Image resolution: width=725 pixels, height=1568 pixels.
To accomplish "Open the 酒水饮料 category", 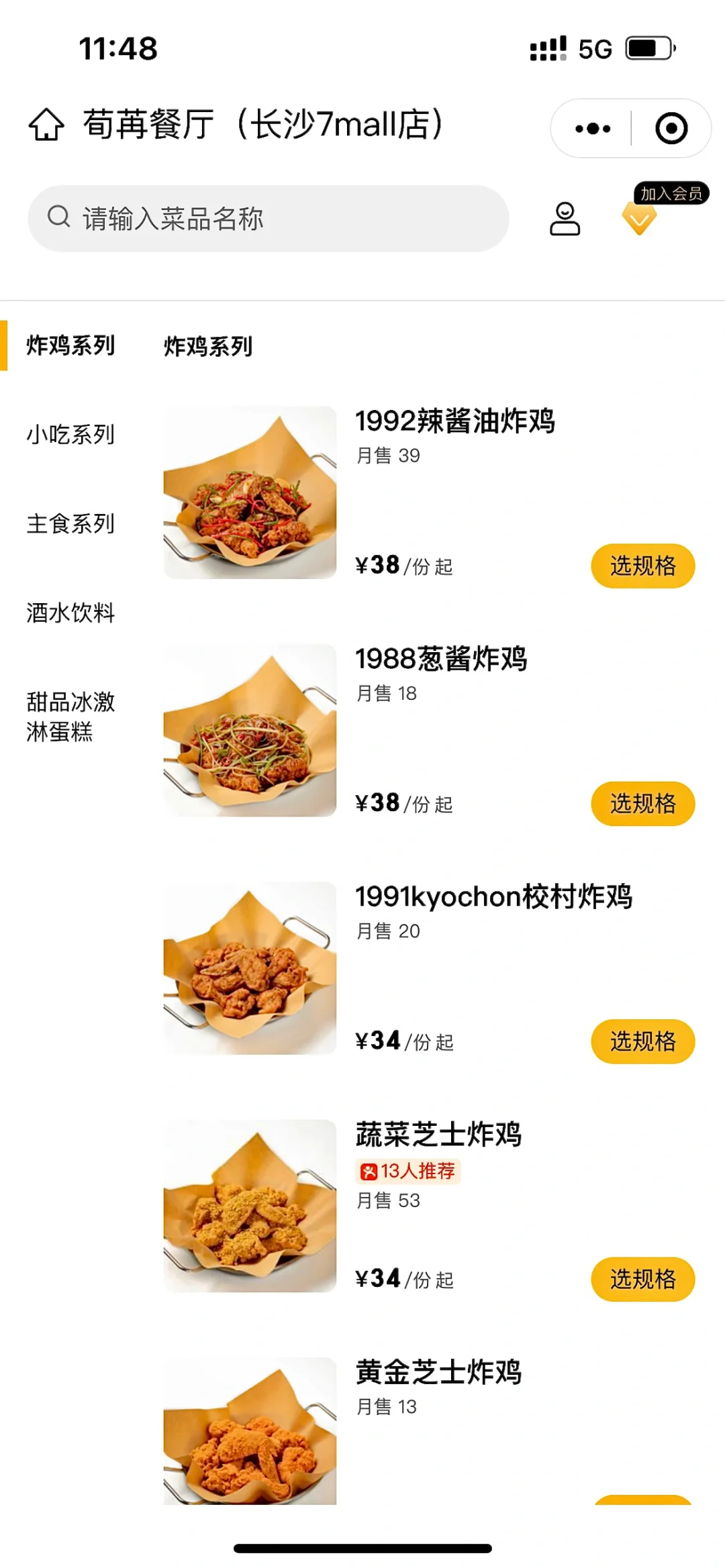I will point(70,613).
